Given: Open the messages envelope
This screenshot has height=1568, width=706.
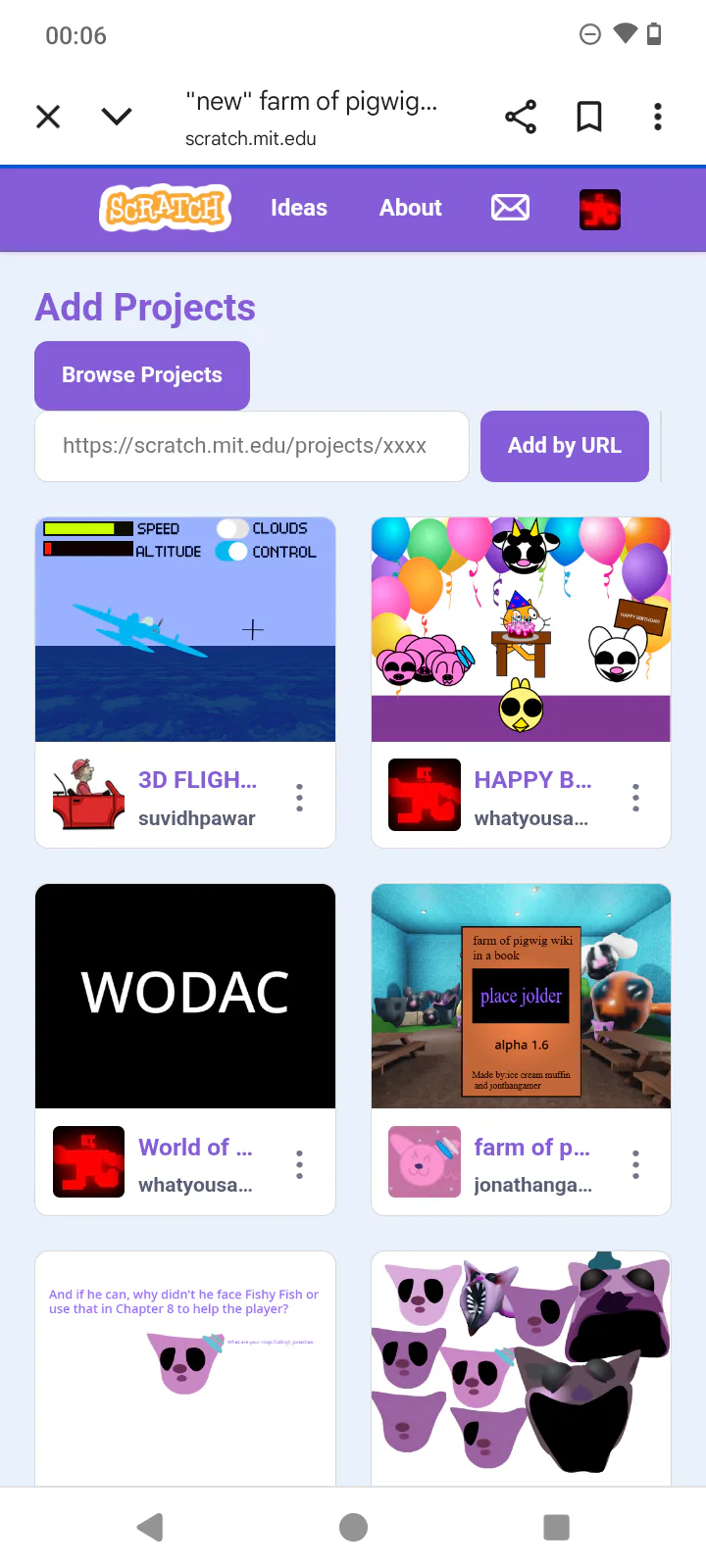Looking at the screenshot, I should click(510, 208).
